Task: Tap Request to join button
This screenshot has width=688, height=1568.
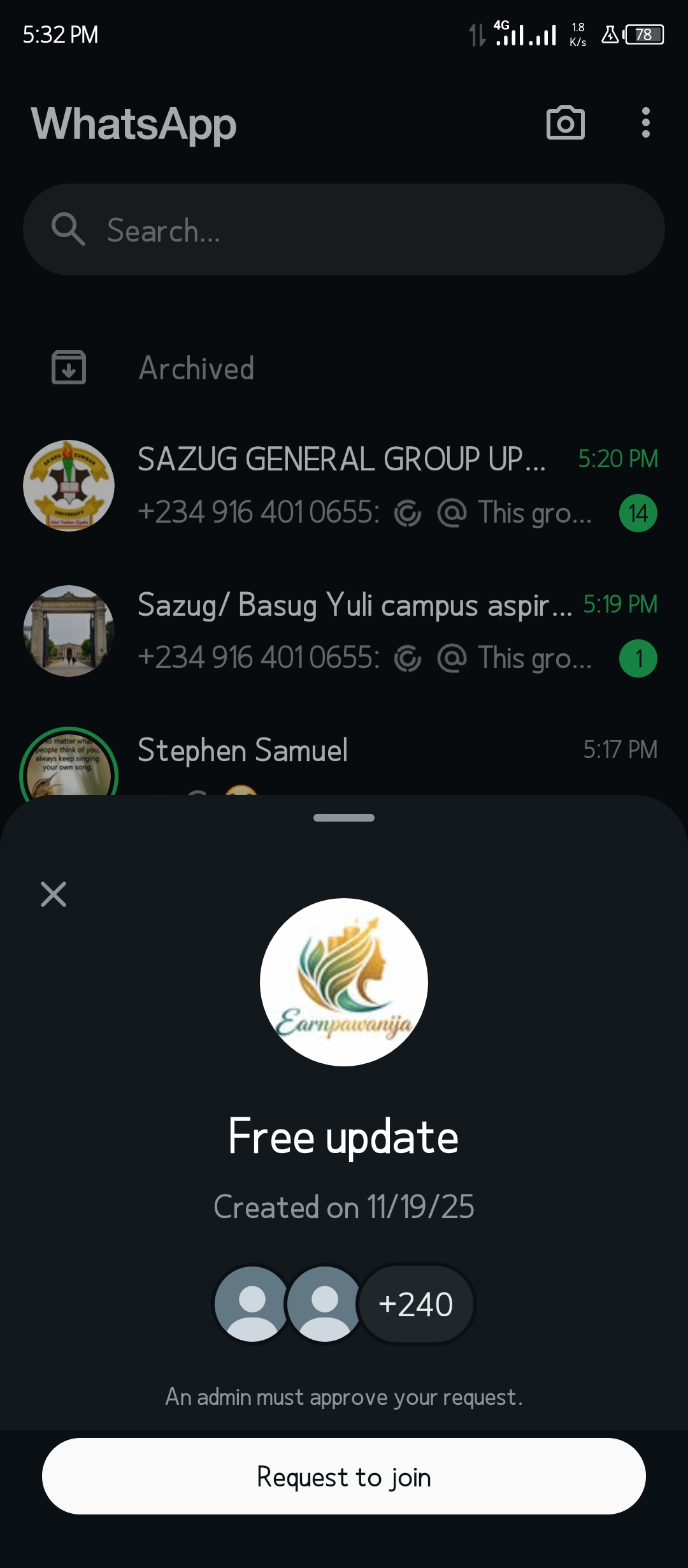Action: 344,1476
